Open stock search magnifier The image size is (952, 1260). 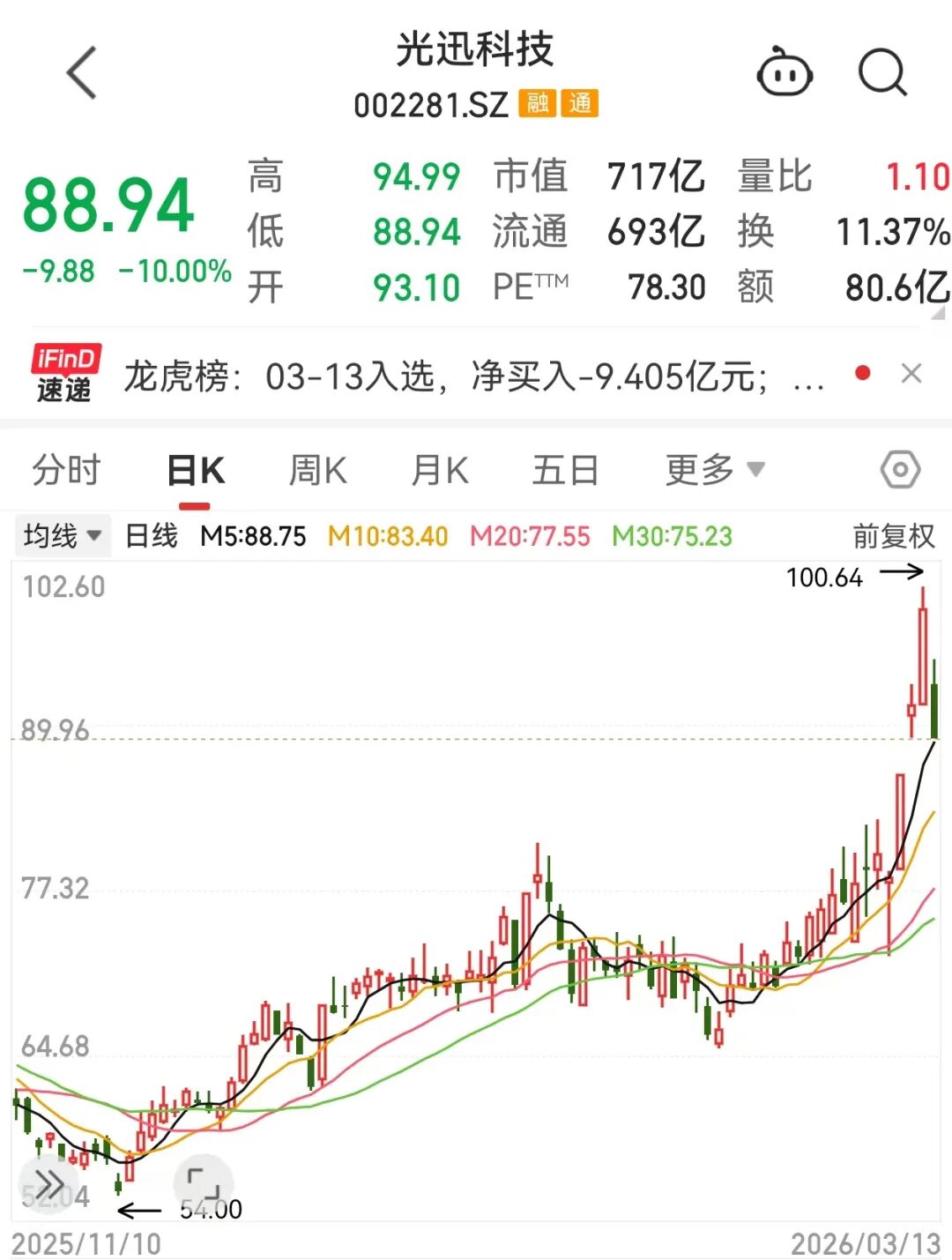(x=882, y=73)
